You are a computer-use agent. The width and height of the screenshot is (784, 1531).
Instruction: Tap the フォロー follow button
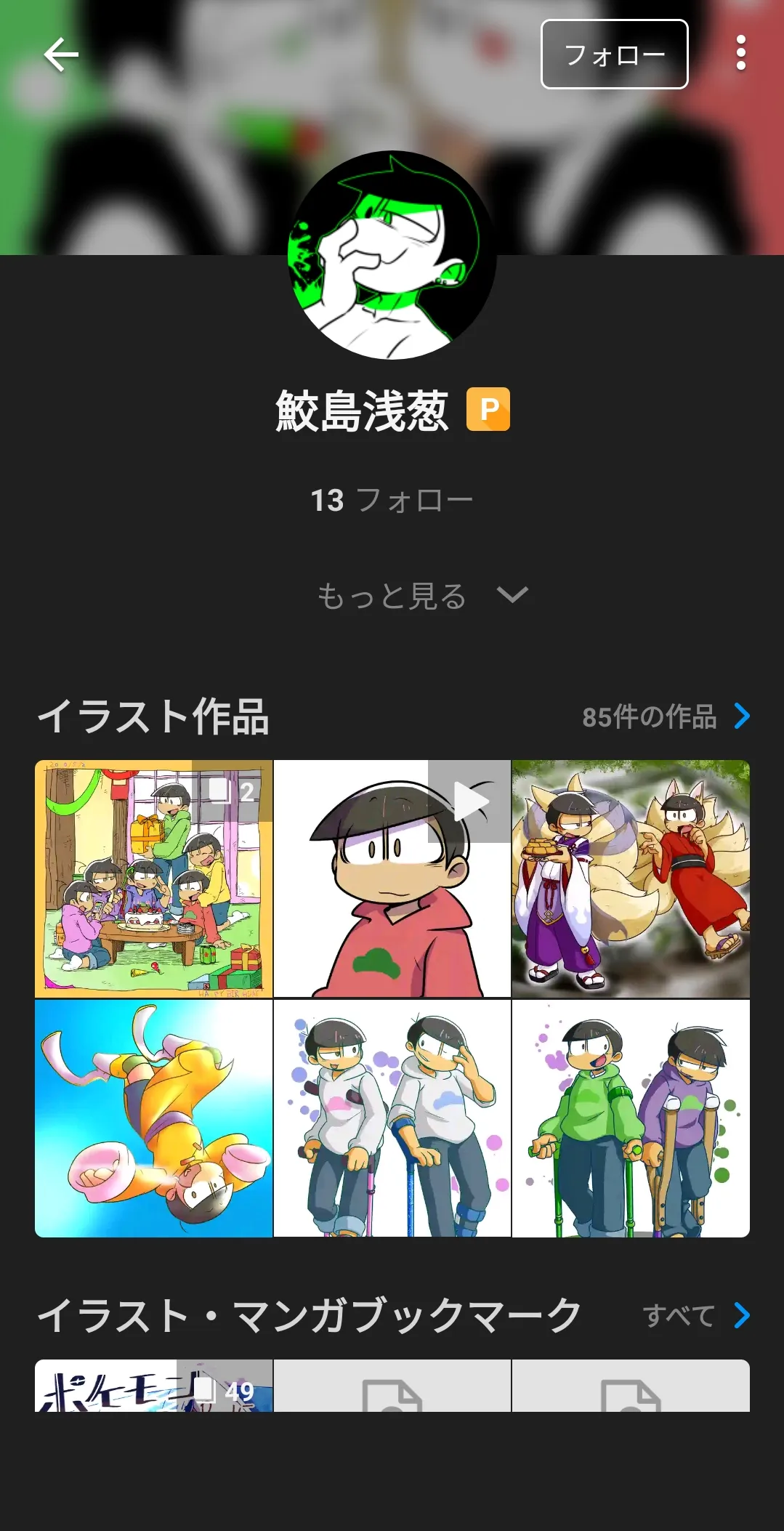614,54
